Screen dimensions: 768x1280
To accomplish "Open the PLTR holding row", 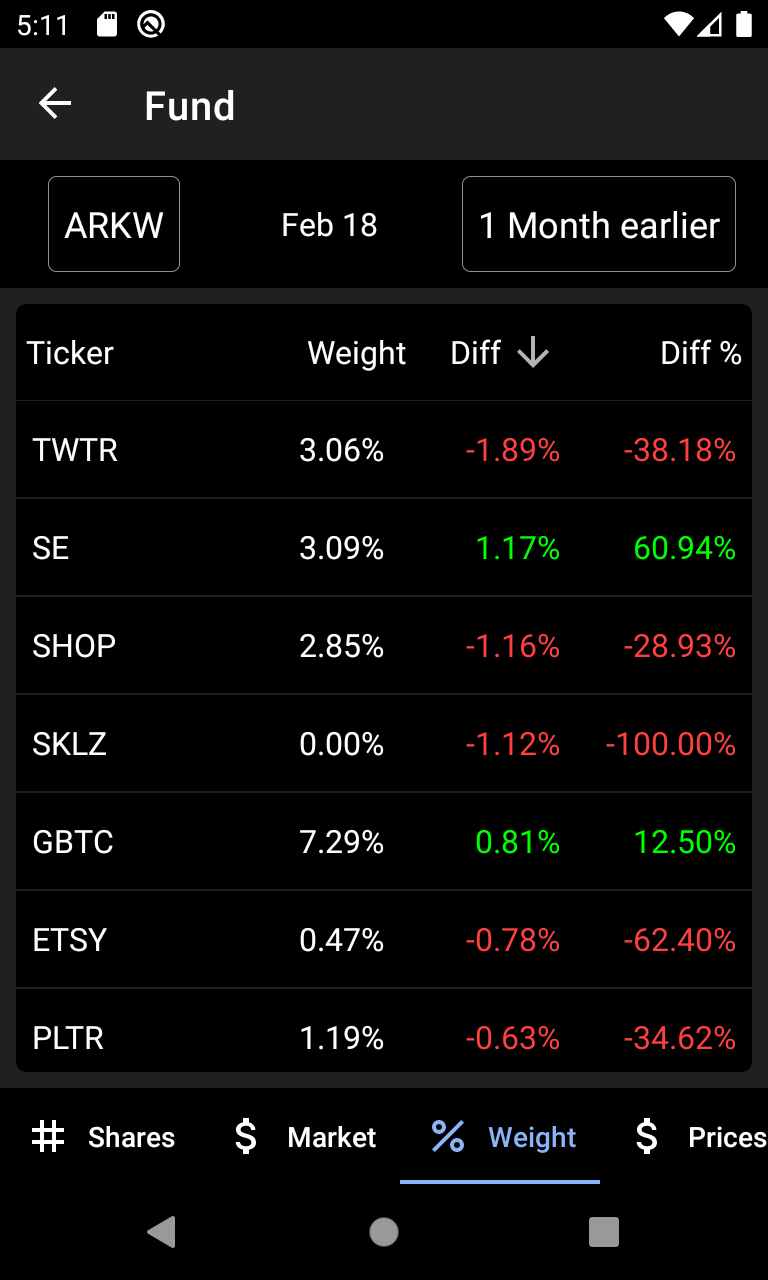I will point(384,1036).
